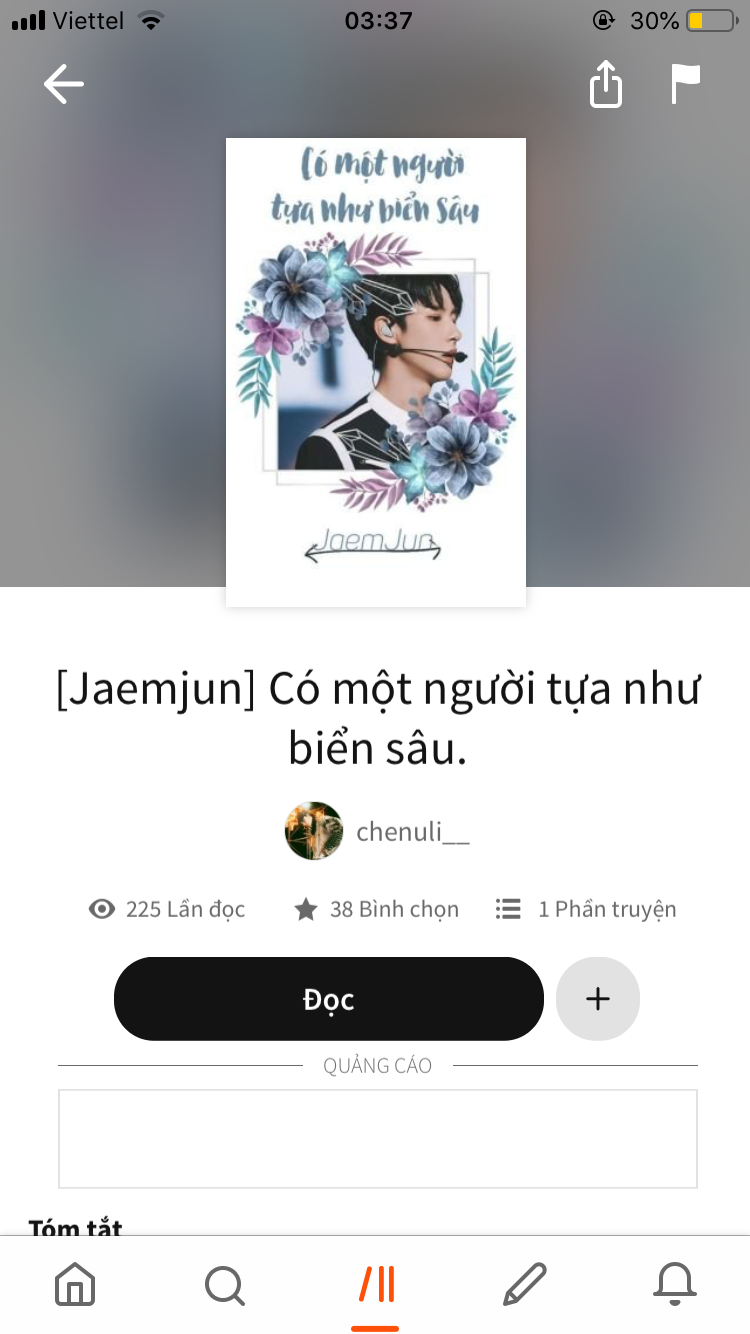Image resolution: width=750 pixels, height=1334 pixels.
Task: Open author profile chenuli__
Action: pos(378,831)
